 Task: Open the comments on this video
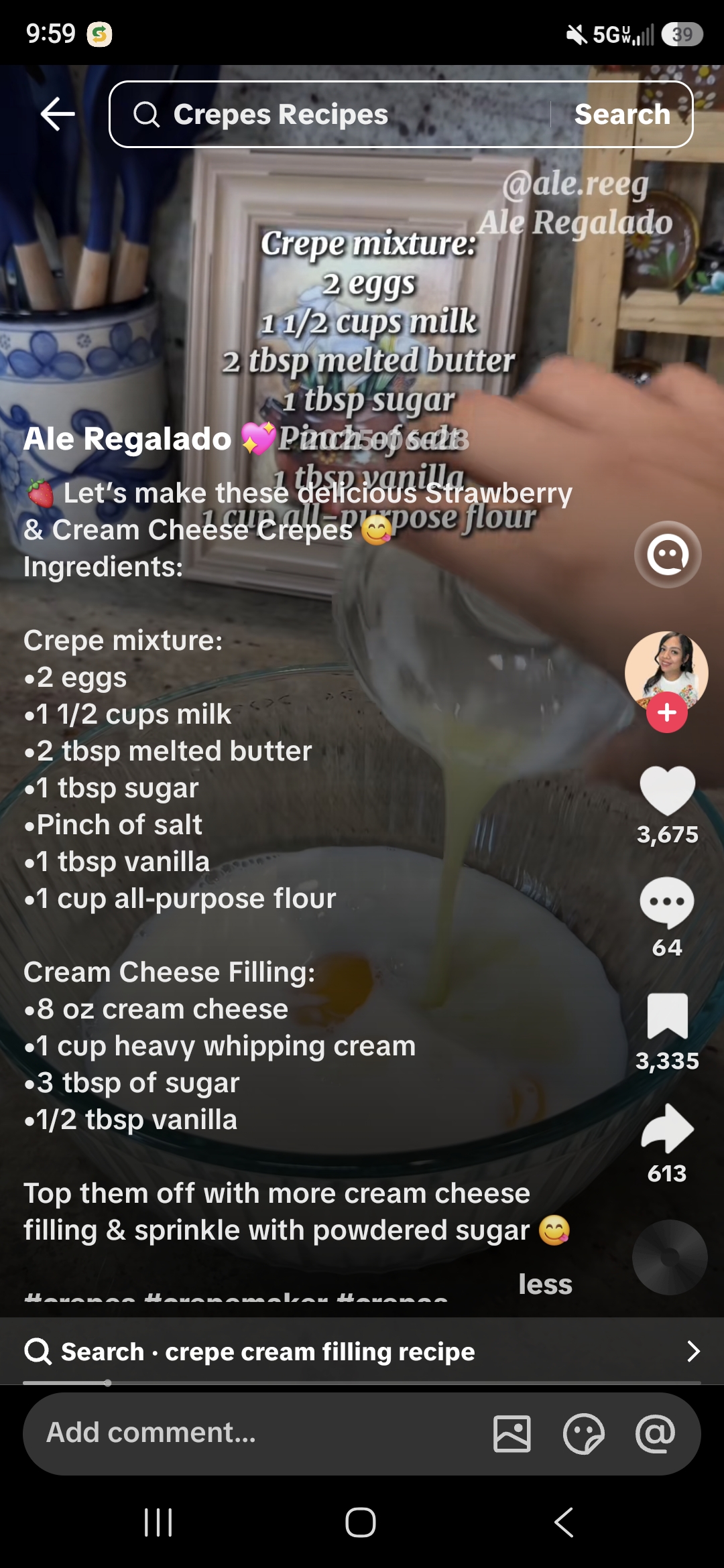tap(666, 903)
